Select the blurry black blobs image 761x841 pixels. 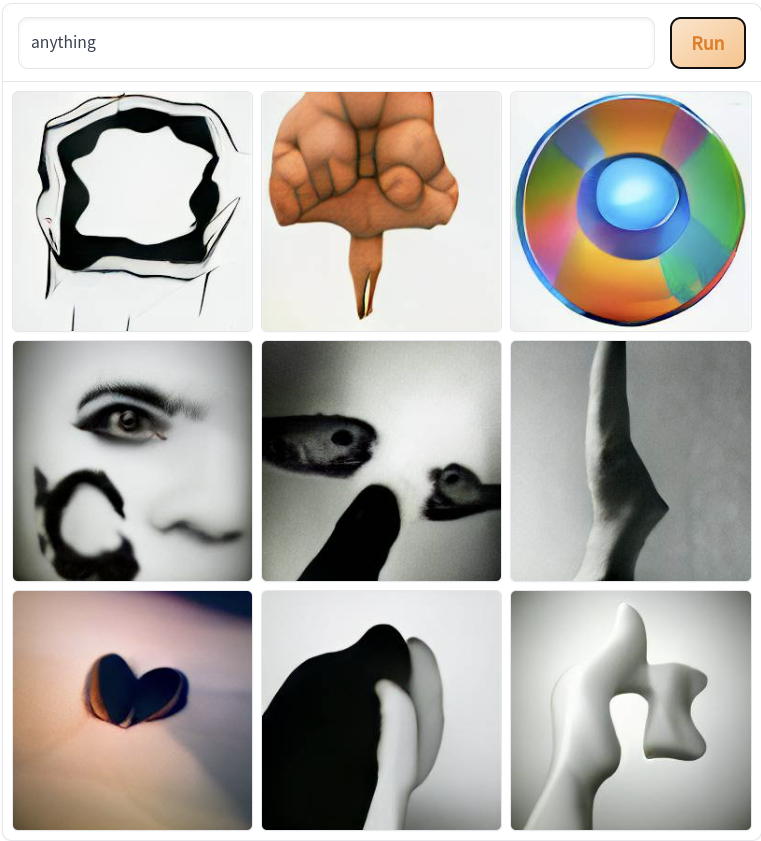pos(381,460)
